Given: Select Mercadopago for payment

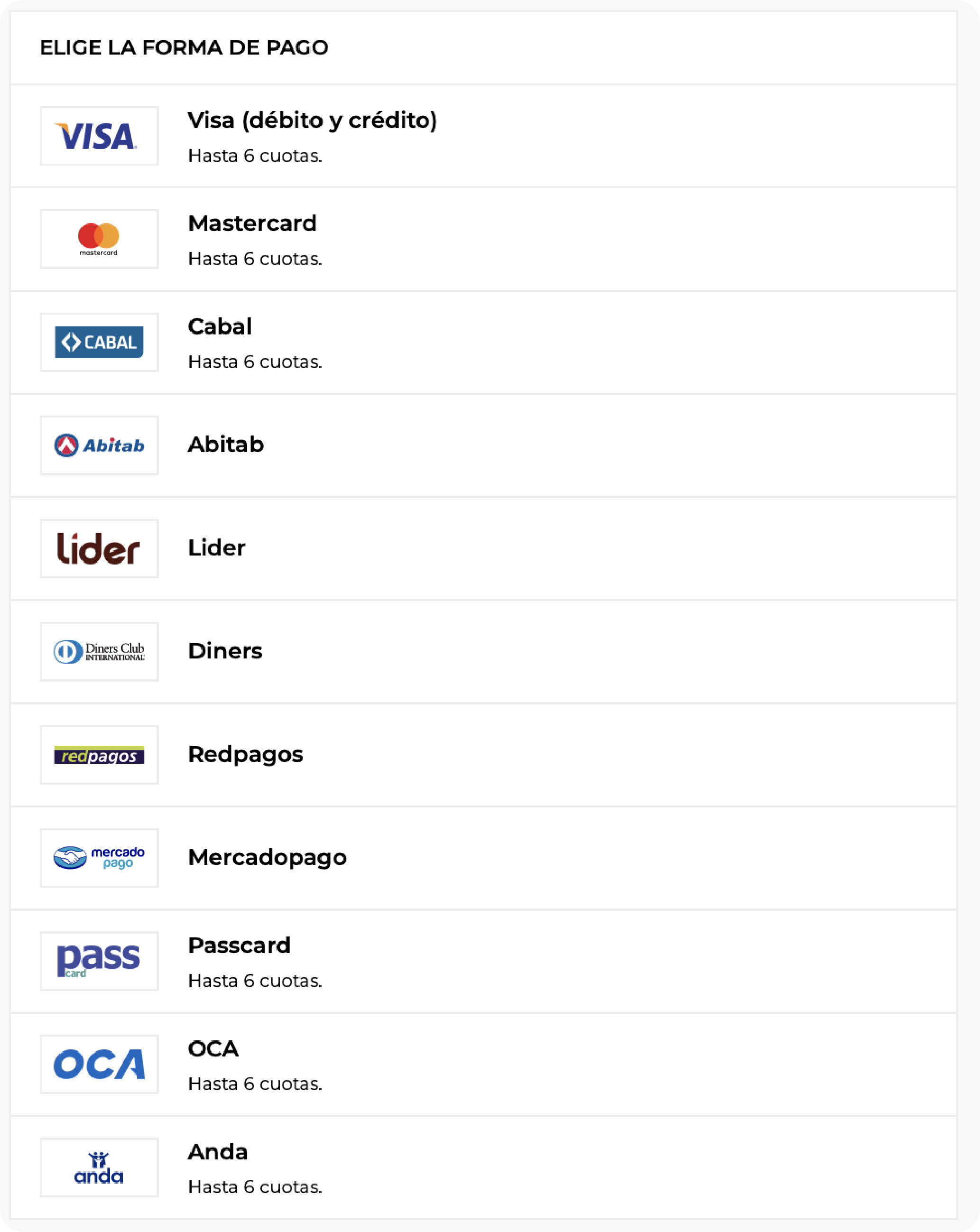Looking at the screenshot, I should coord(268,857).
